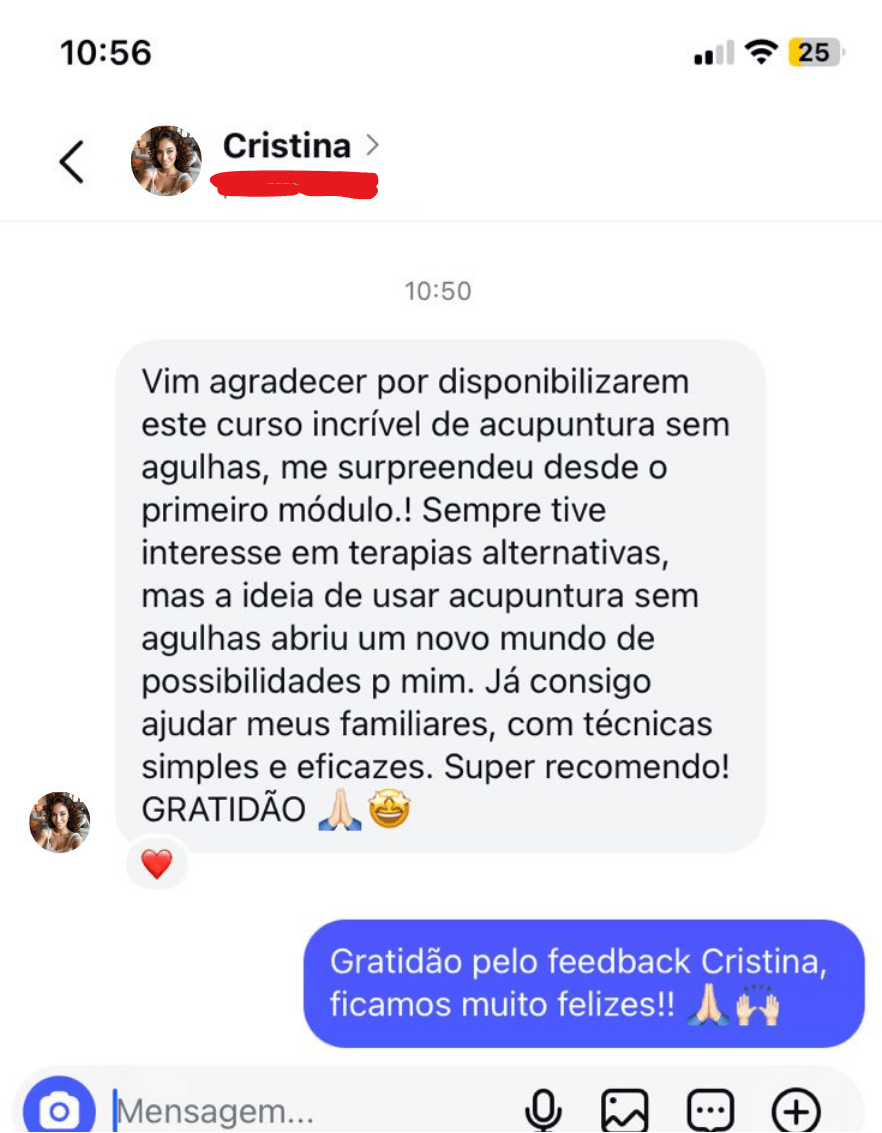The image size is (882, 1133).
Task: Record a voice message with the microphone
Action: [x=541, y=1109]
